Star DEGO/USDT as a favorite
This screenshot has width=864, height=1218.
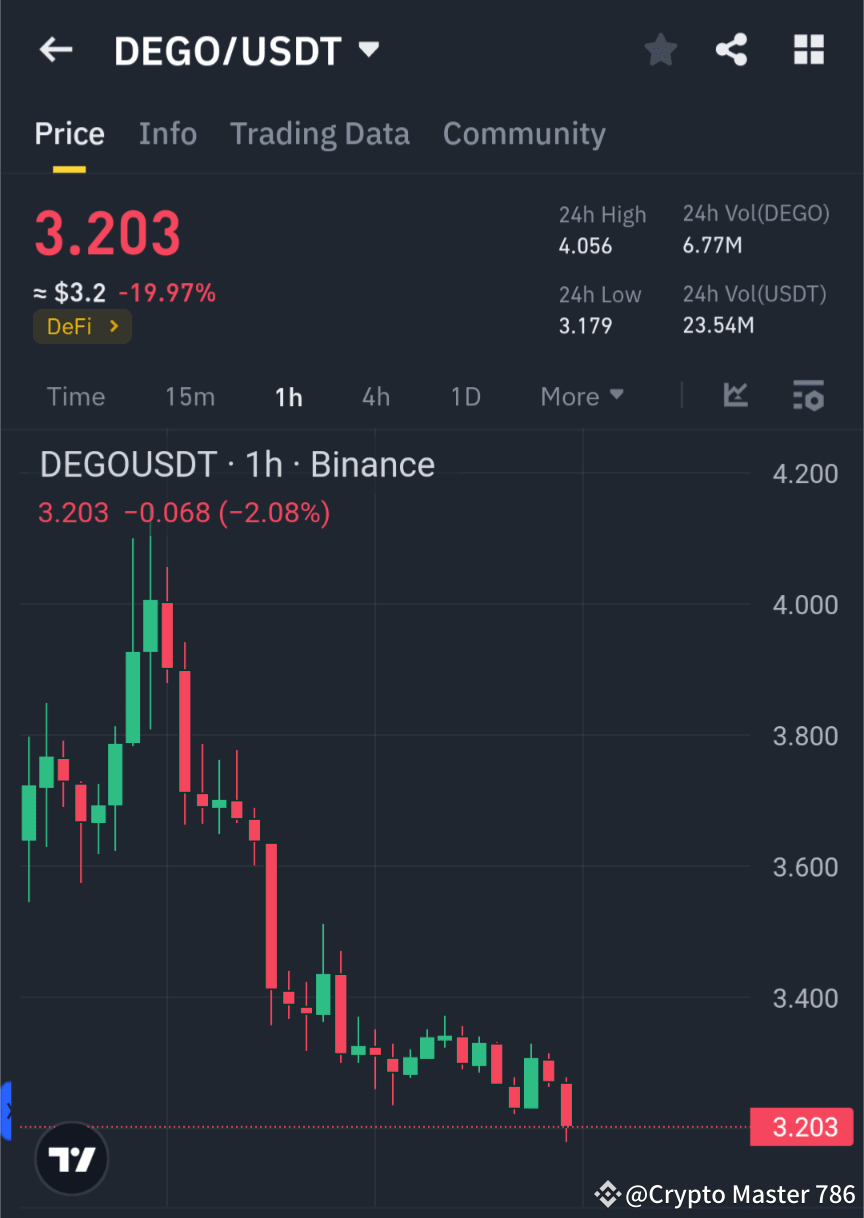(x=660, y=49)
